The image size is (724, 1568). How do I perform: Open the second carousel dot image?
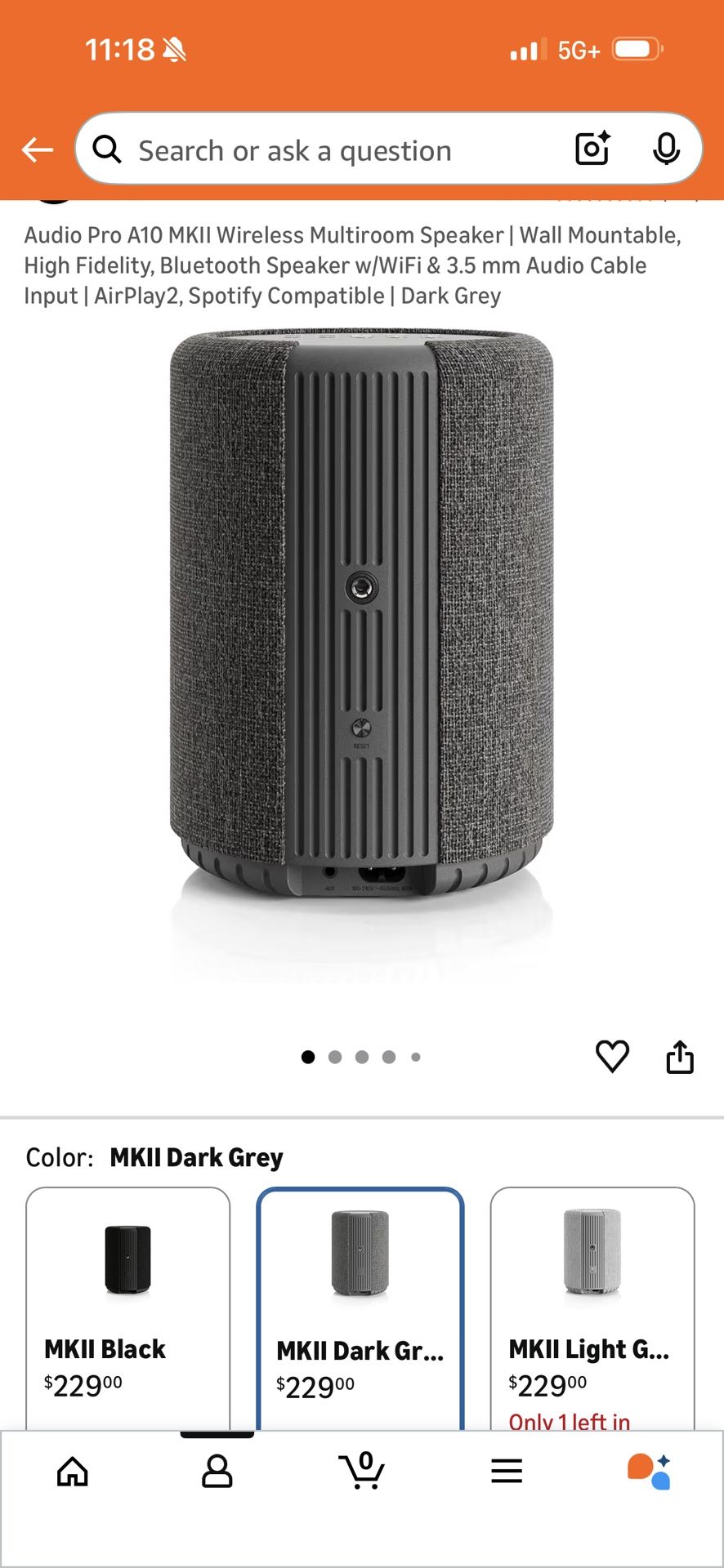point(335,1056)
